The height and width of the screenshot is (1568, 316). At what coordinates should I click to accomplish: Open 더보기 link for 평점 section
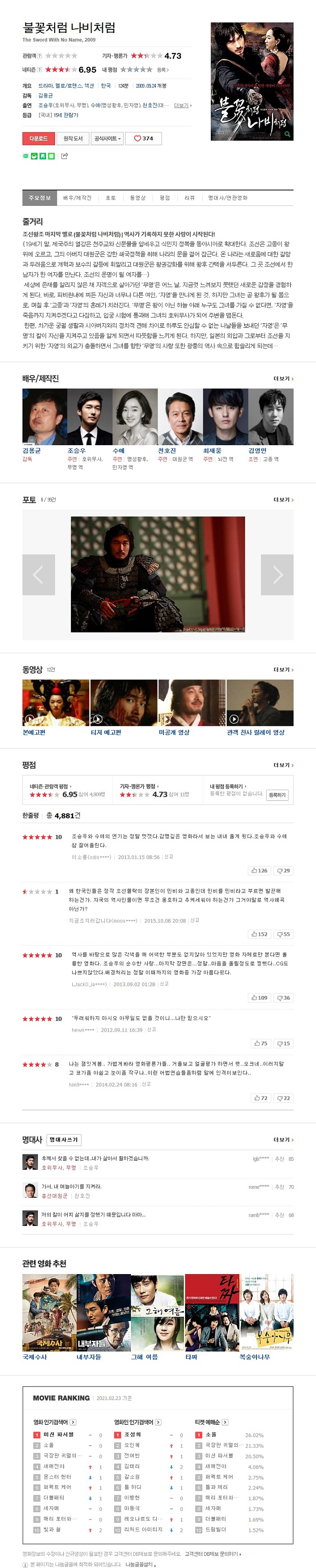pos(283,765)
